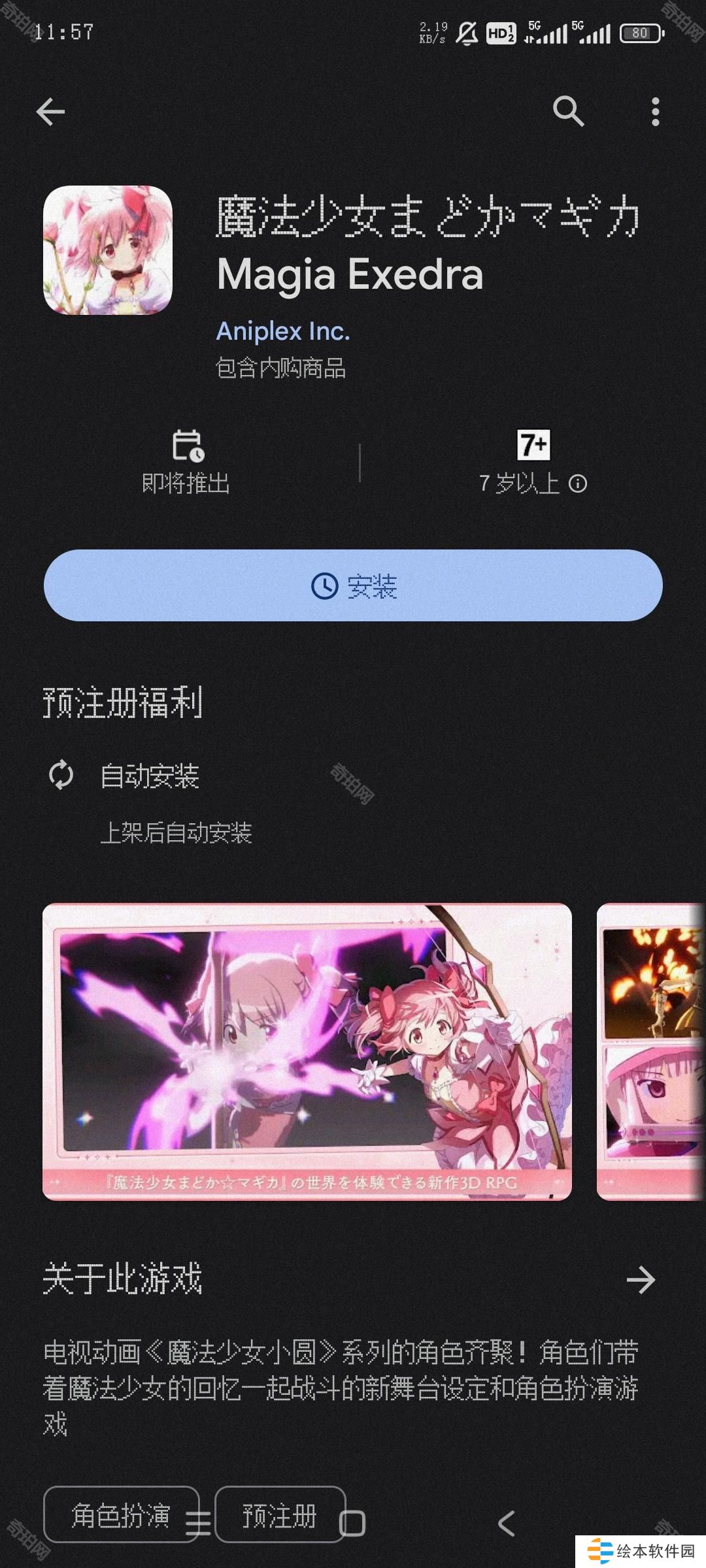Open the search icon
The height and width of the screenshot is (1568, 706).
(x=568, y=112)
